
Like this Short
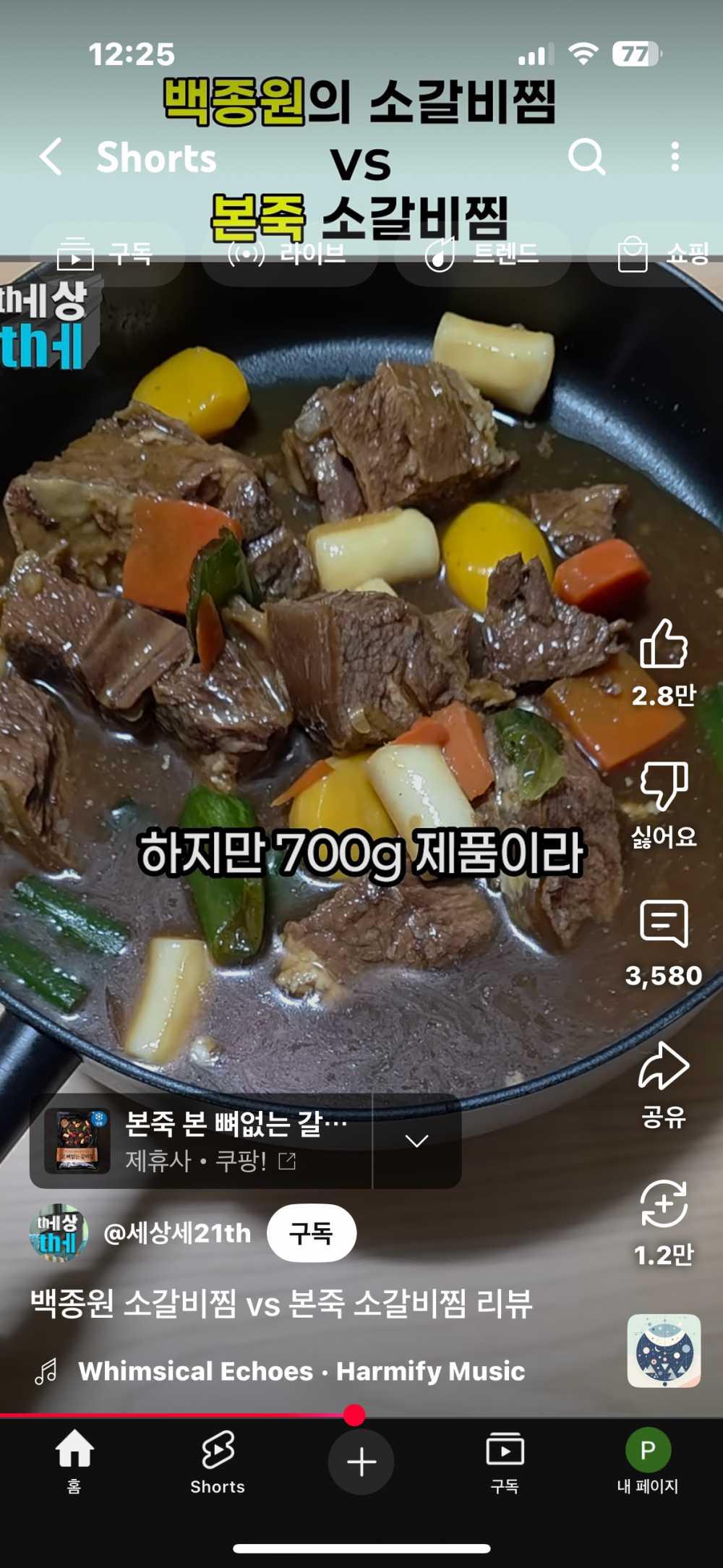(x=663, y=644)
